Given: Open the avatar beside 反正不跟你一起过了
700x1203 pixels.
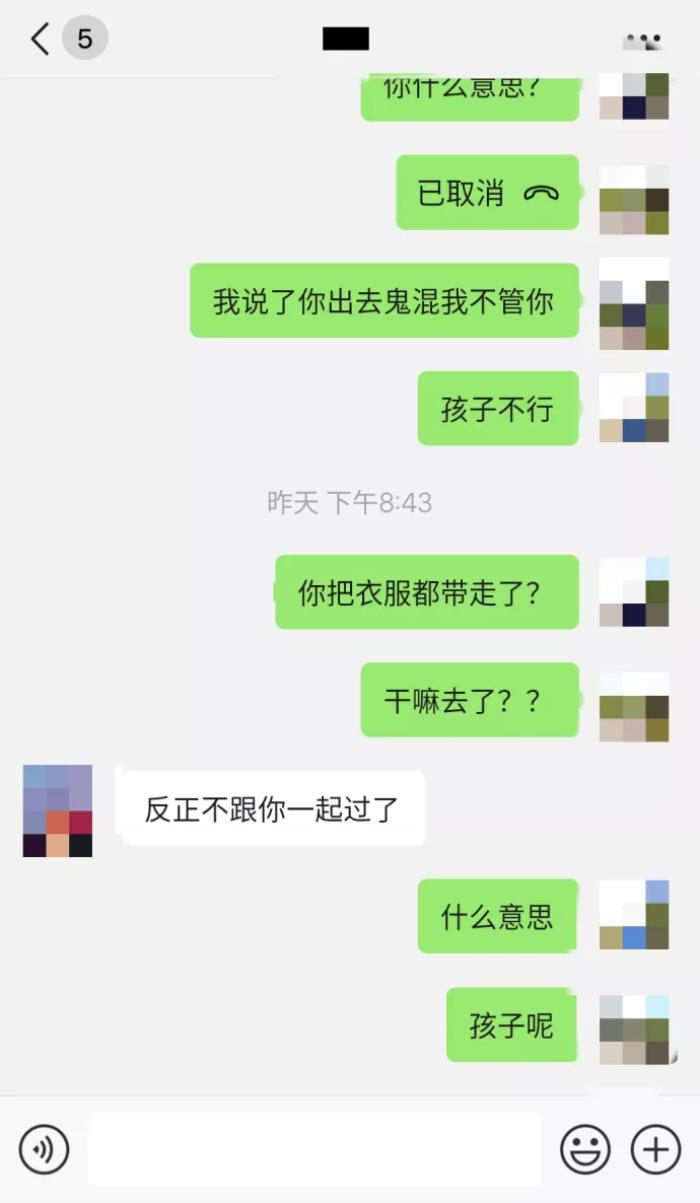Looking at the screenshot, I should [58, 811].
